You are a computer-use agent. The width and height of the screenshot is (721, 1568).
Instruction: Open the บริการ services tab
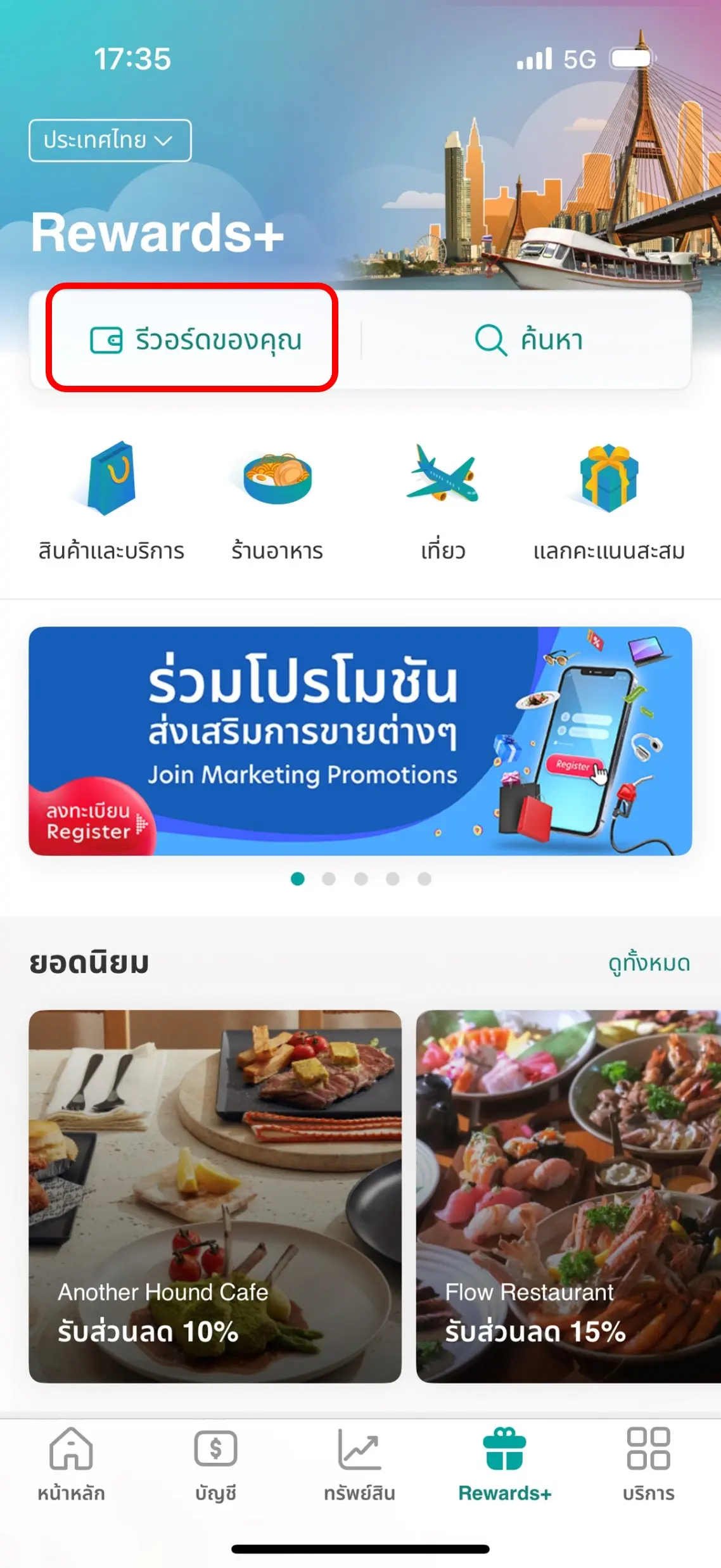coord(648,1464)
